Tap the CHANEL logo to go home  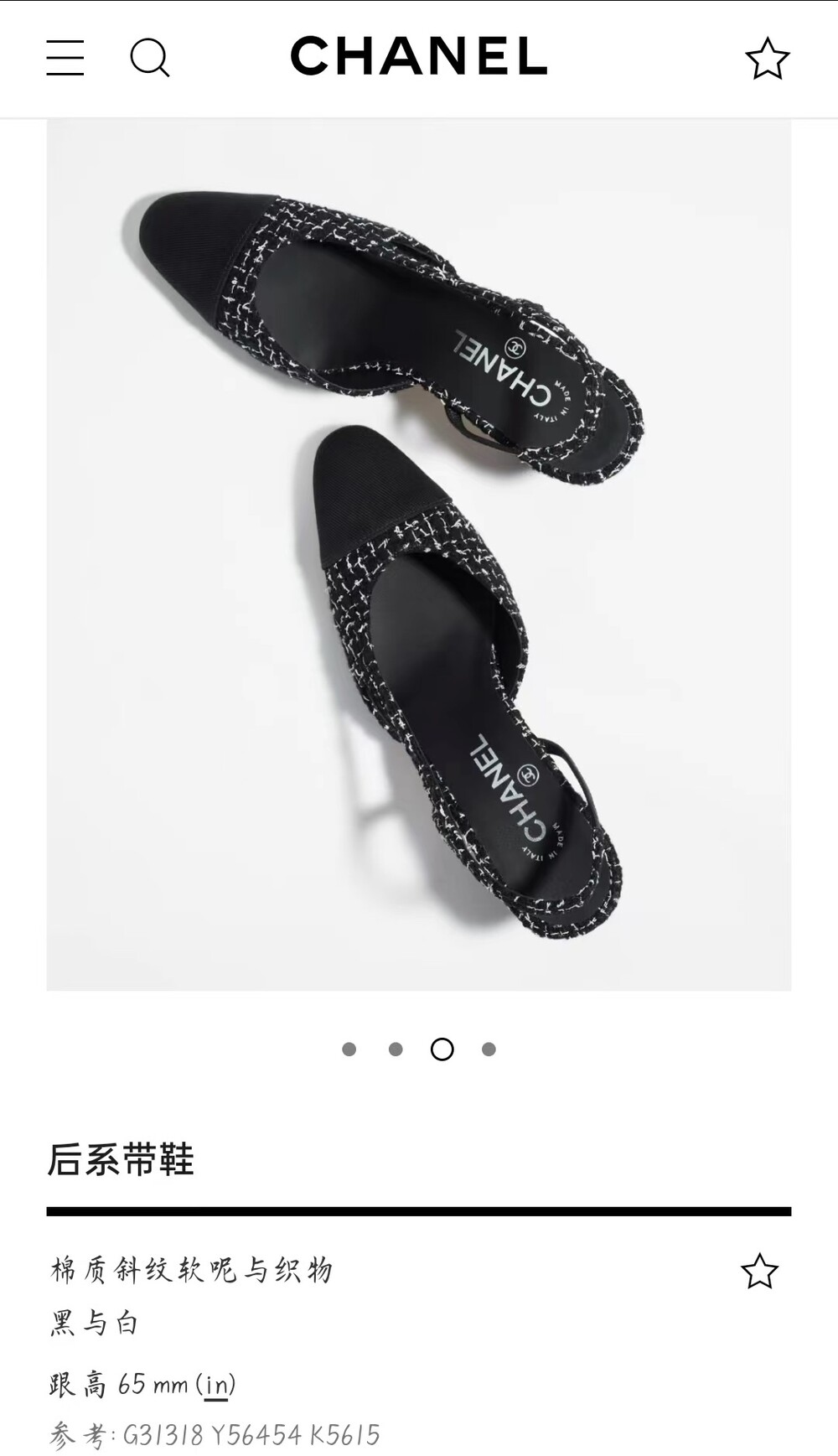[419, 56]
